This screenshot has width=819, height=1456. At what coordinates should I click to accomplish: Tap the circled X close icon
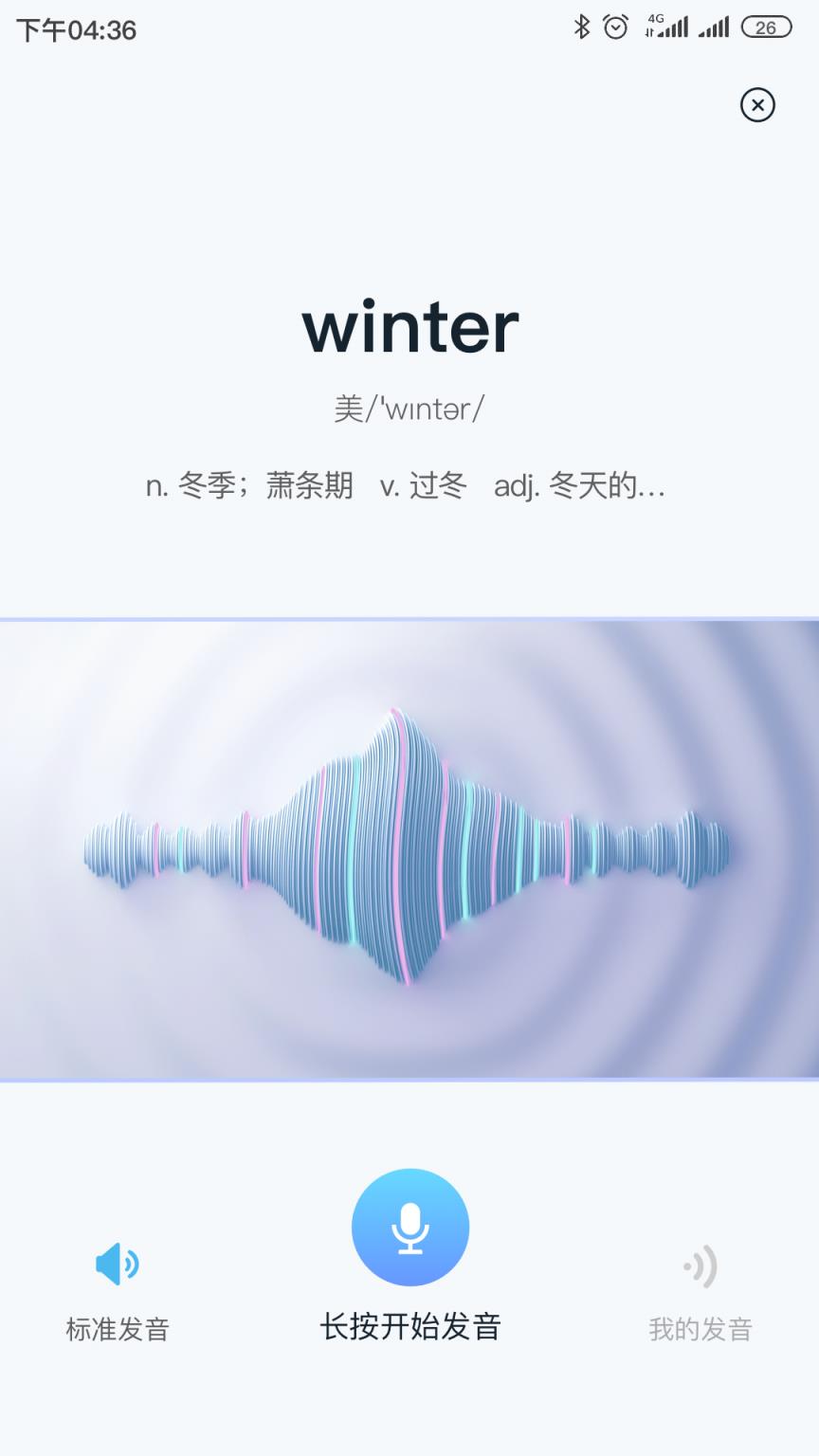pyautogui.click(x=756, y=106)
